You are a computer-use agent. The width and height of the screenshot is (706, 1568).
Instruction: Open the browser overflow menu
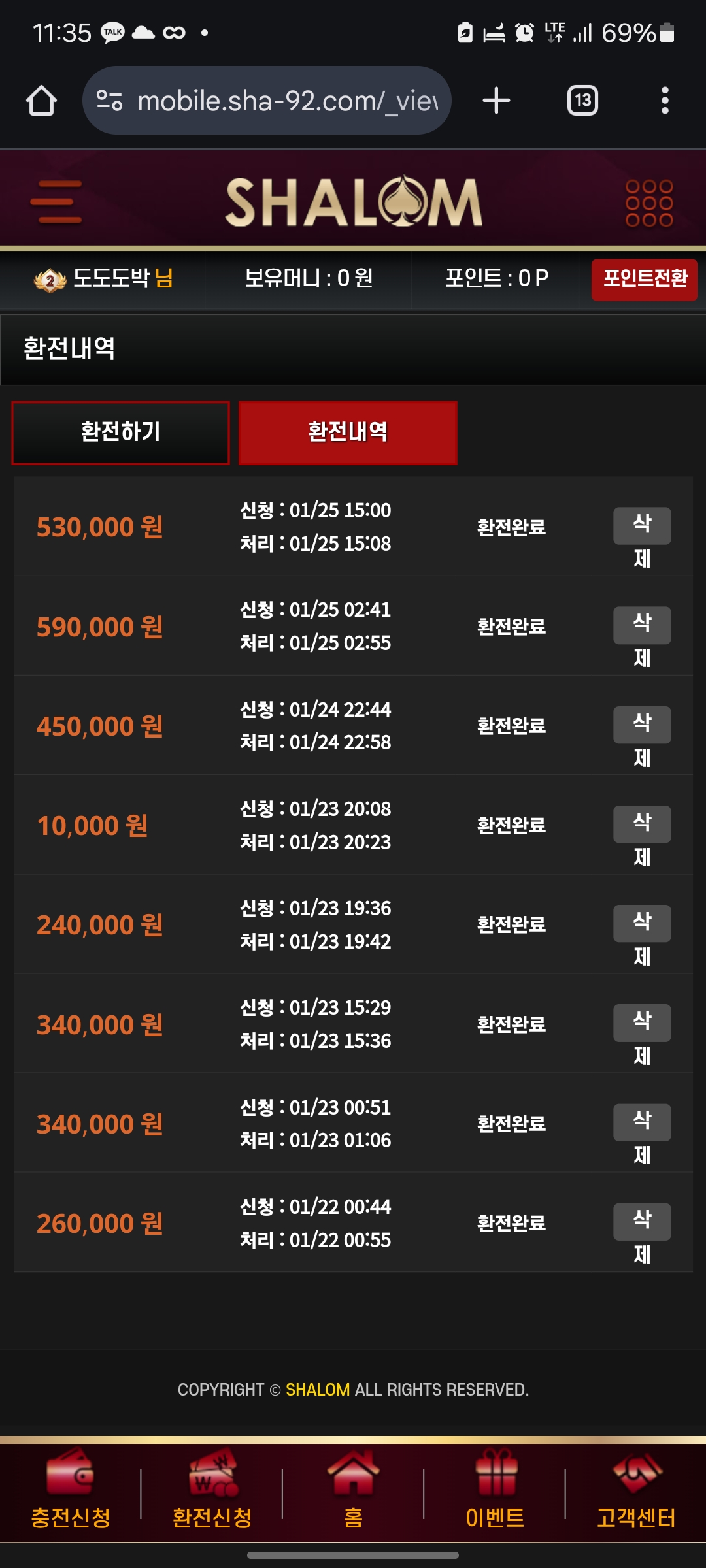665,101
